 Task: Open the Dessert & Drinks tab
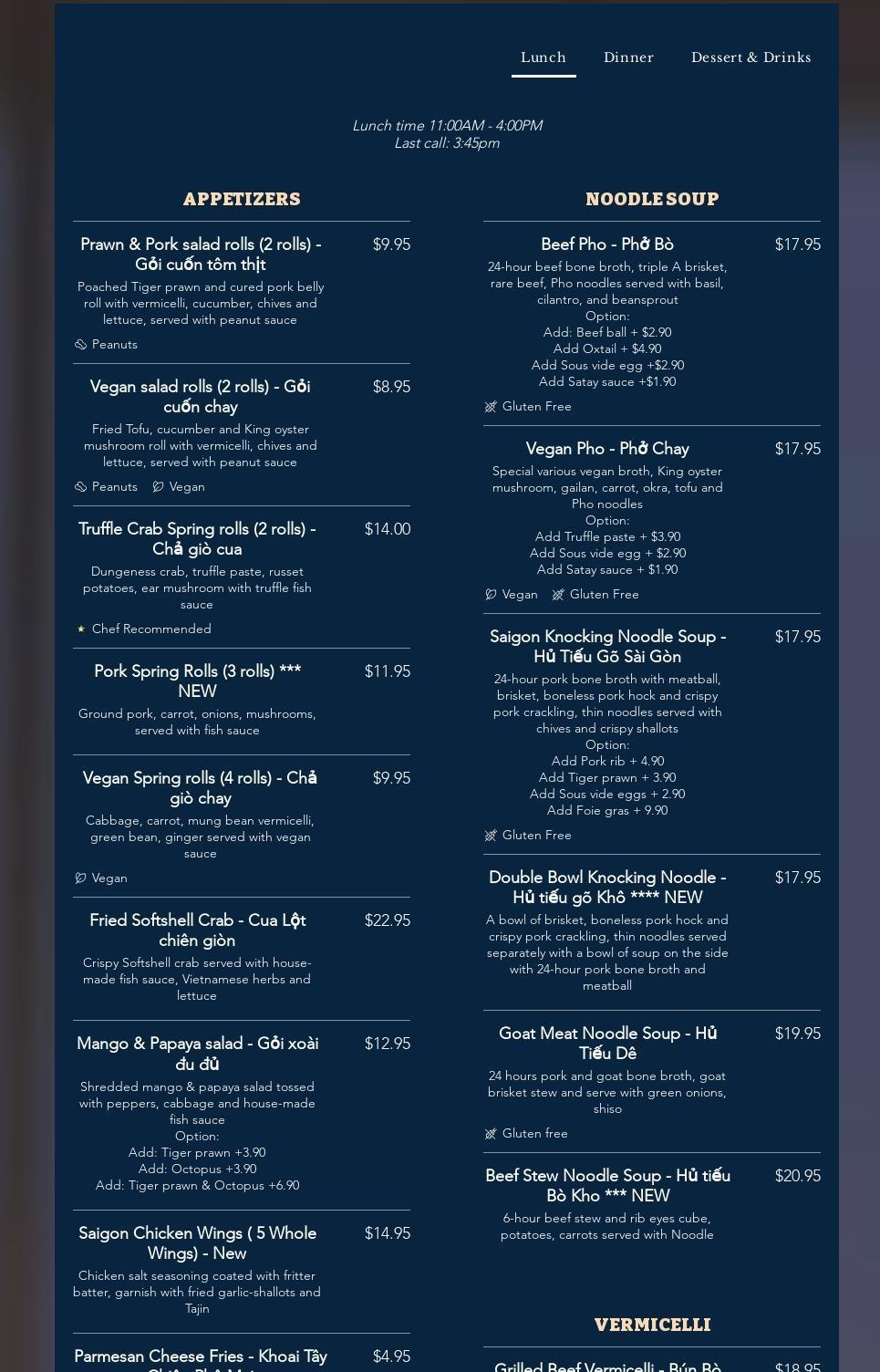click(x=751, y=57)
